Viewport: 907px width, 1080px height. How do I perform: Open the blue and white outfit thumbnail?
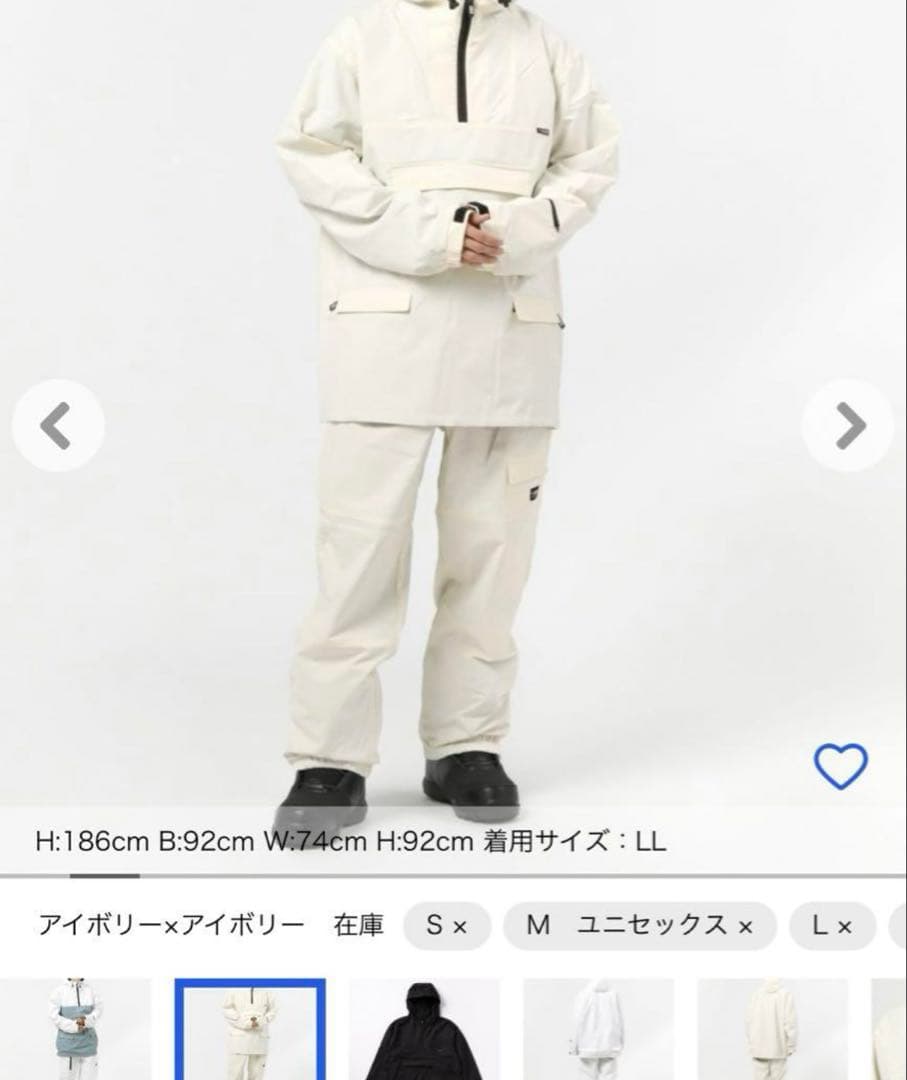click(x=75, y=1029)
